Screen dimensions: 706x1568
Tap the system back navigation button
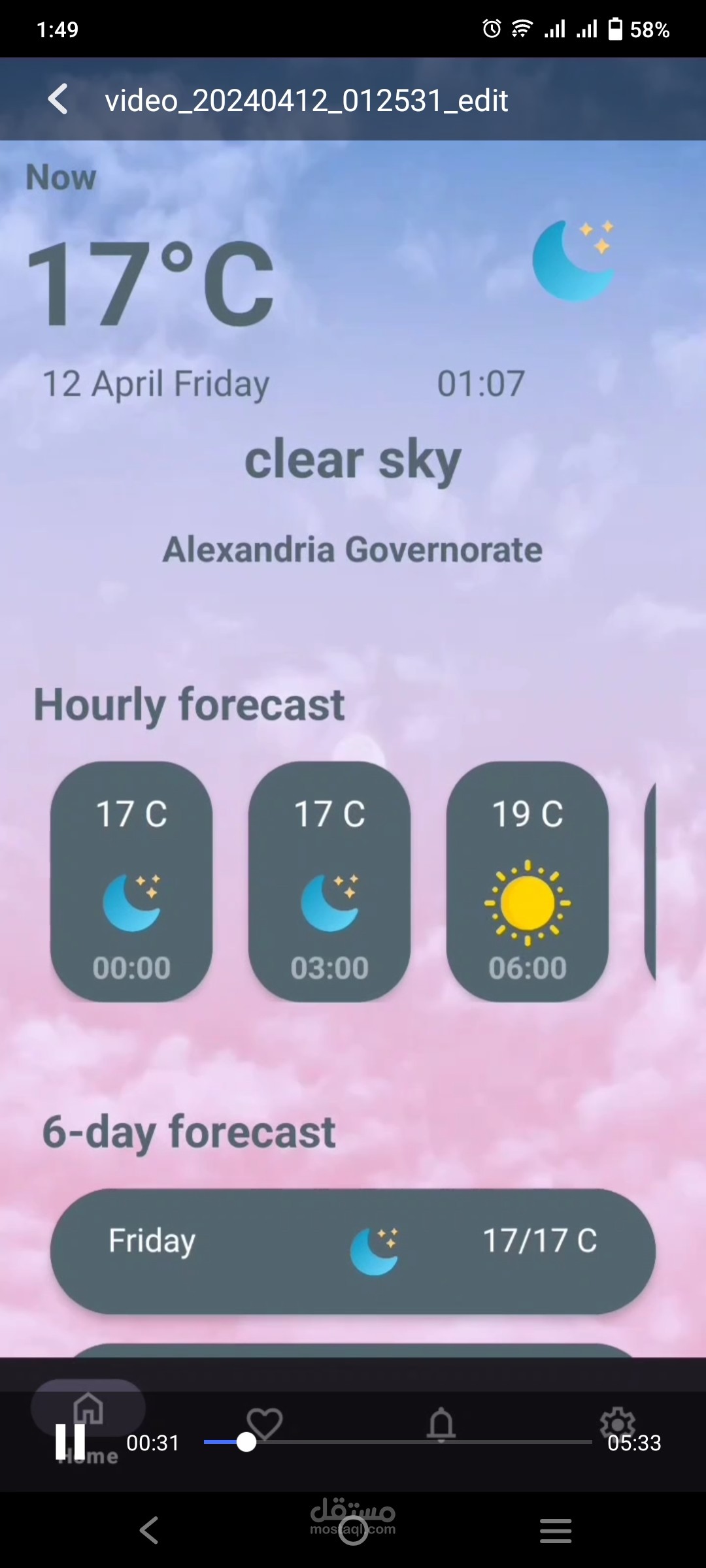click(150, 1530)
